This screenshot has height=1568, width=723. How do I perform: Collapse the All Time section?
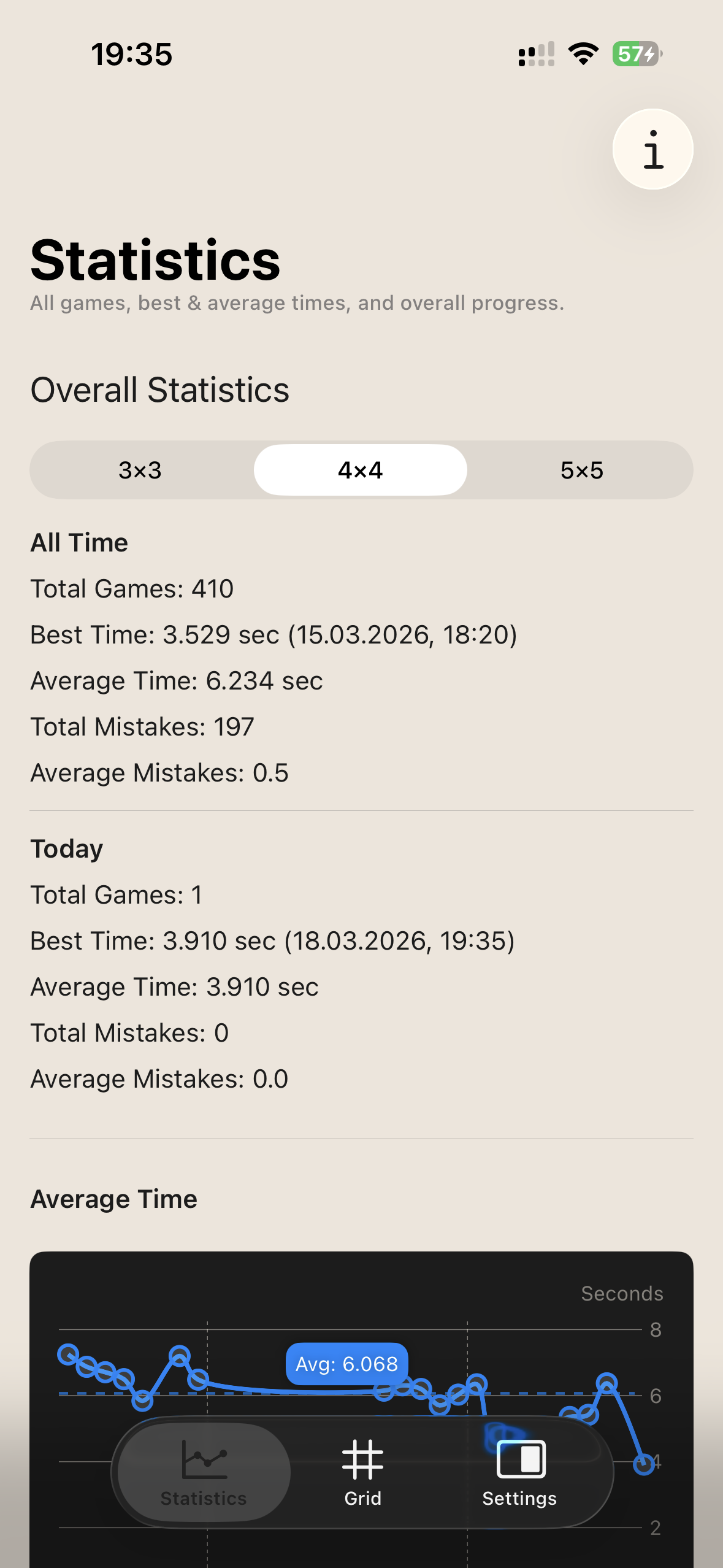(79, 542)
